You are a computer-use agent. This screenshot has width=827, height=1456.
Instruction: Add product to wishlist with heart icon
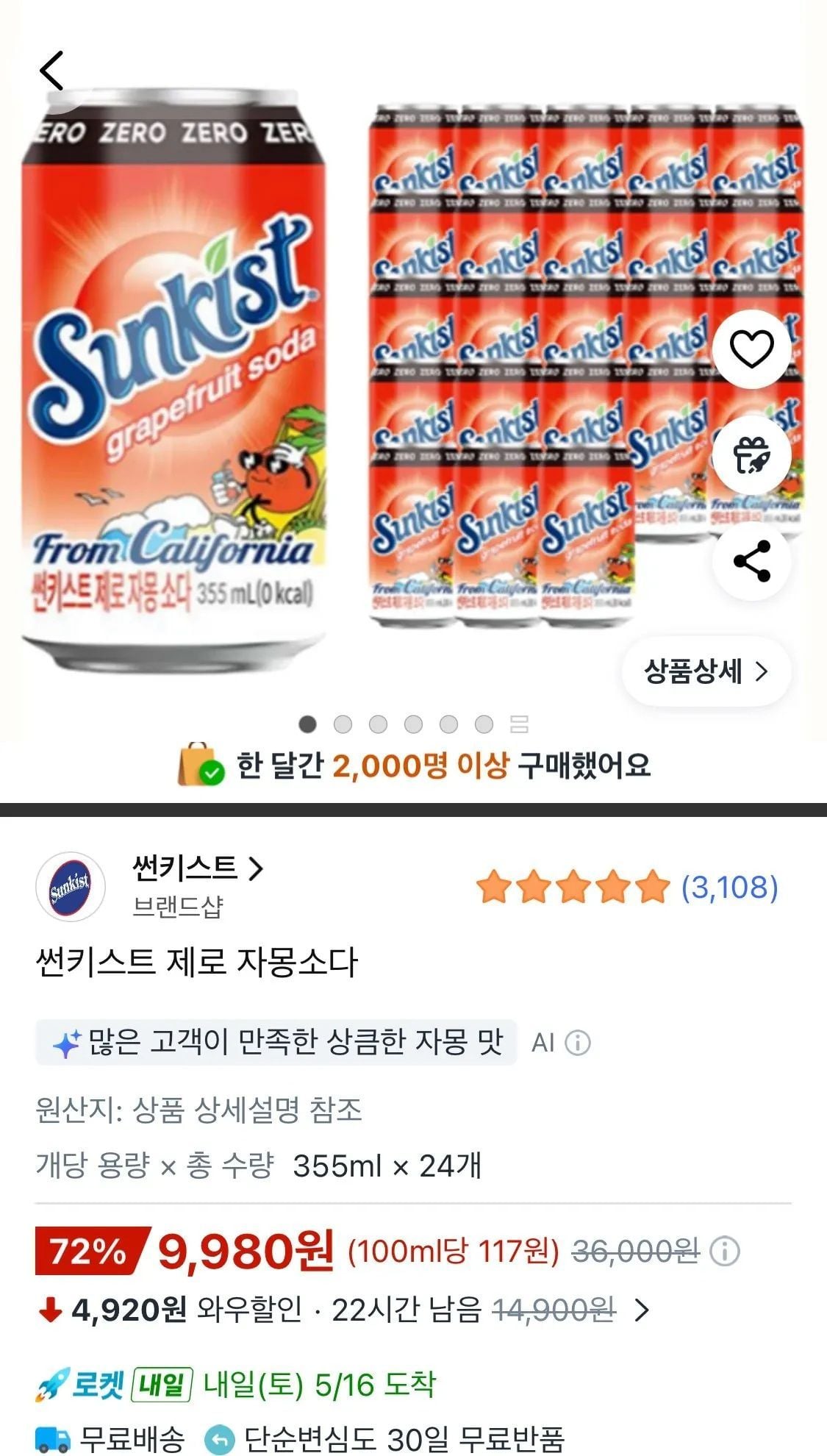[x=751, y=349]
